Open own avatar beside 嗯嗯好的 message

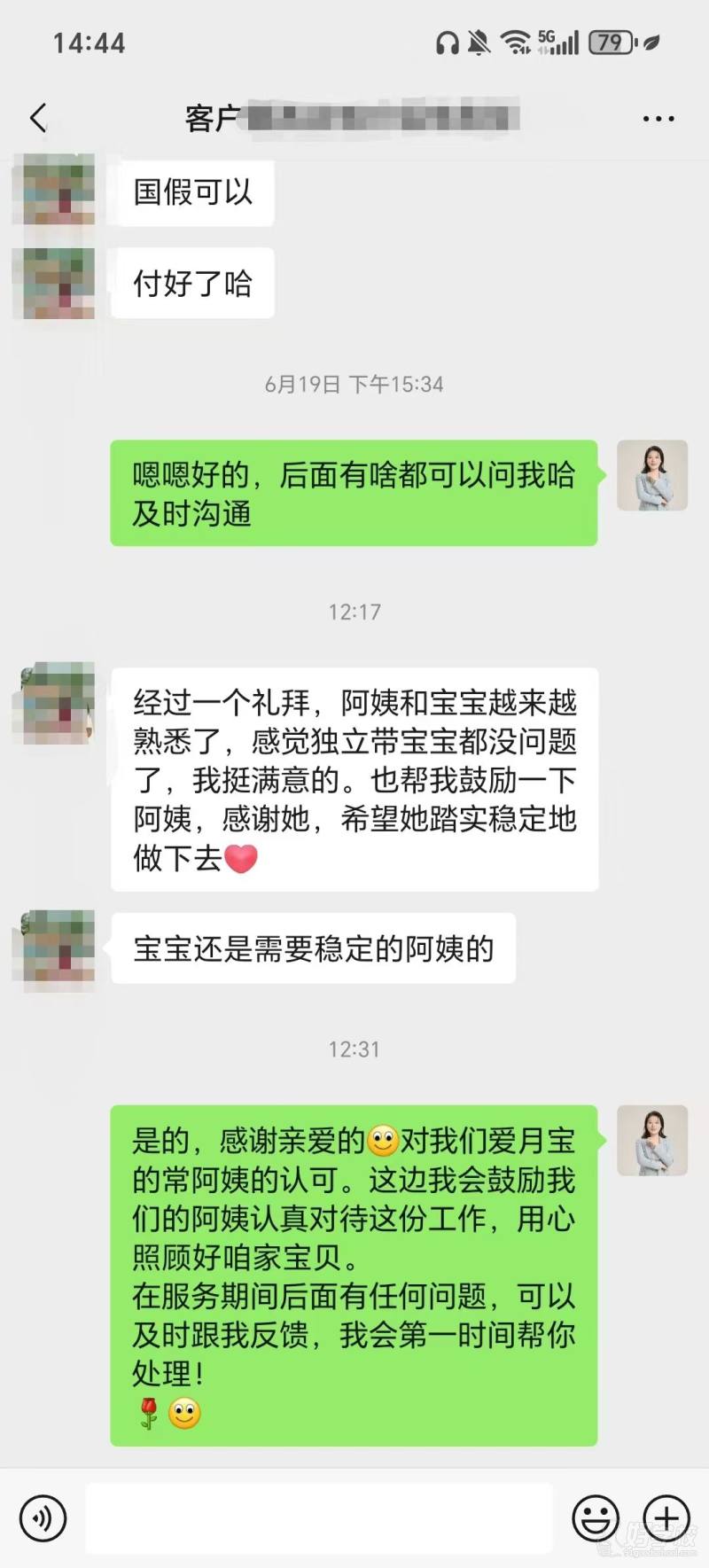[x=652, y=475]
